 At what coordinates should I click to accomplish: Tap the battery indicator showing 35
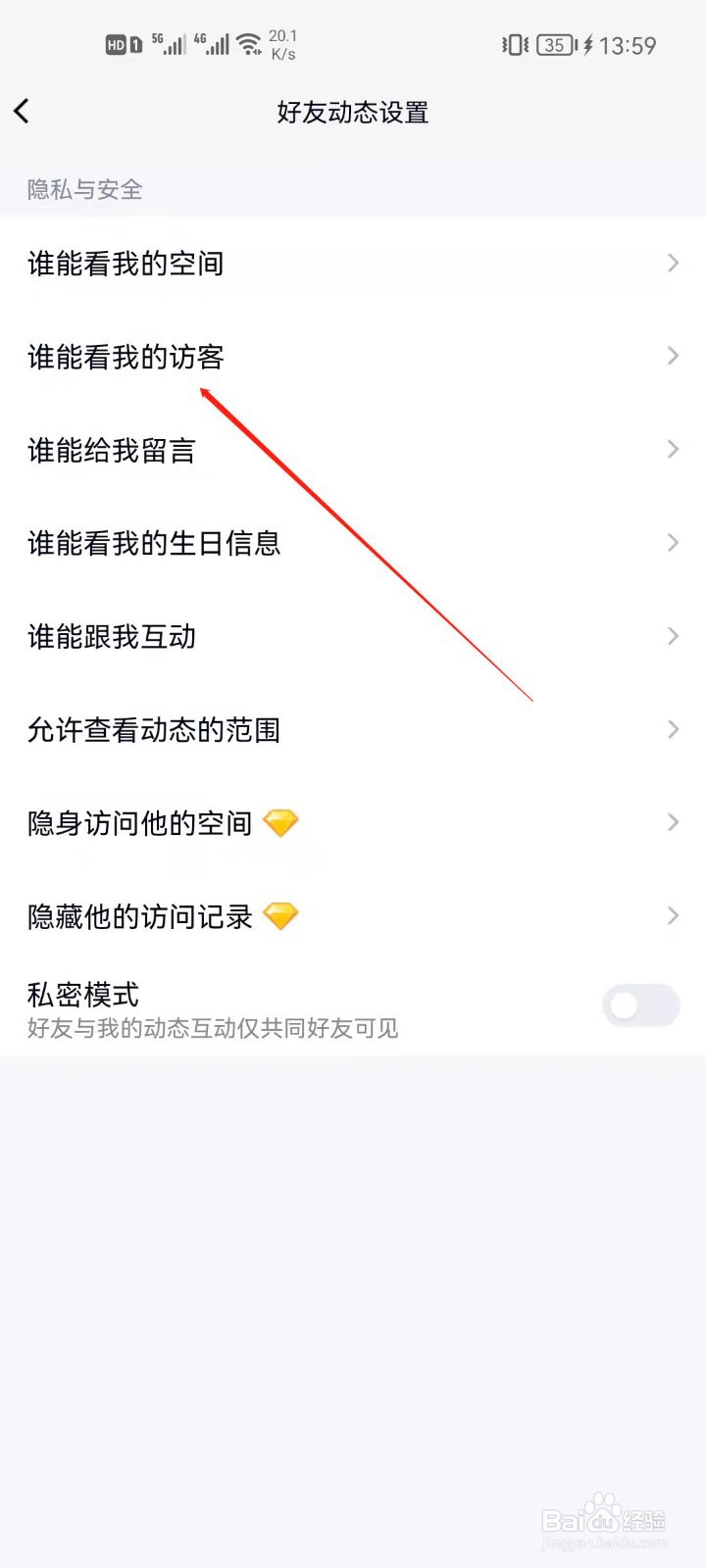tap(555, 44)
